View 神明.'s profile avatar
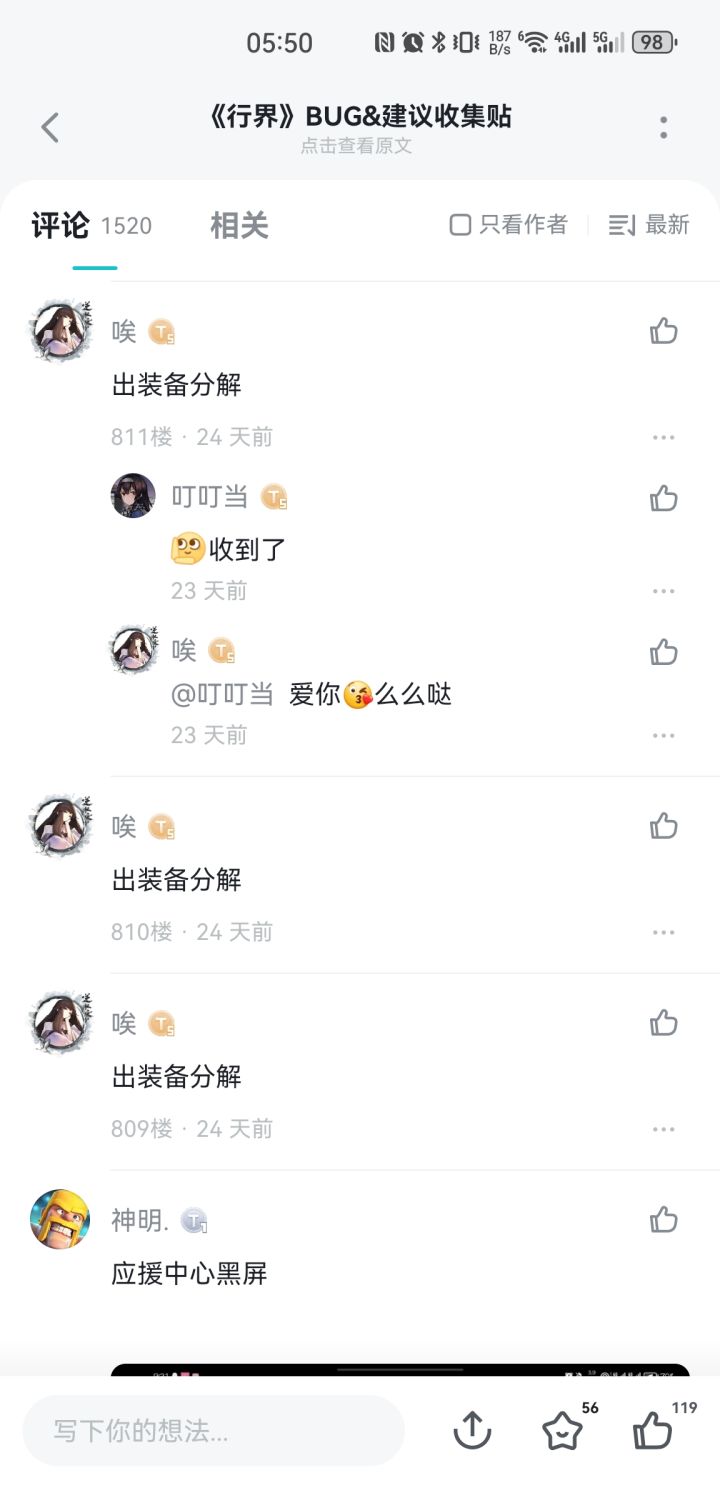Screen dimensions: 720x1485 (60, 1219)
